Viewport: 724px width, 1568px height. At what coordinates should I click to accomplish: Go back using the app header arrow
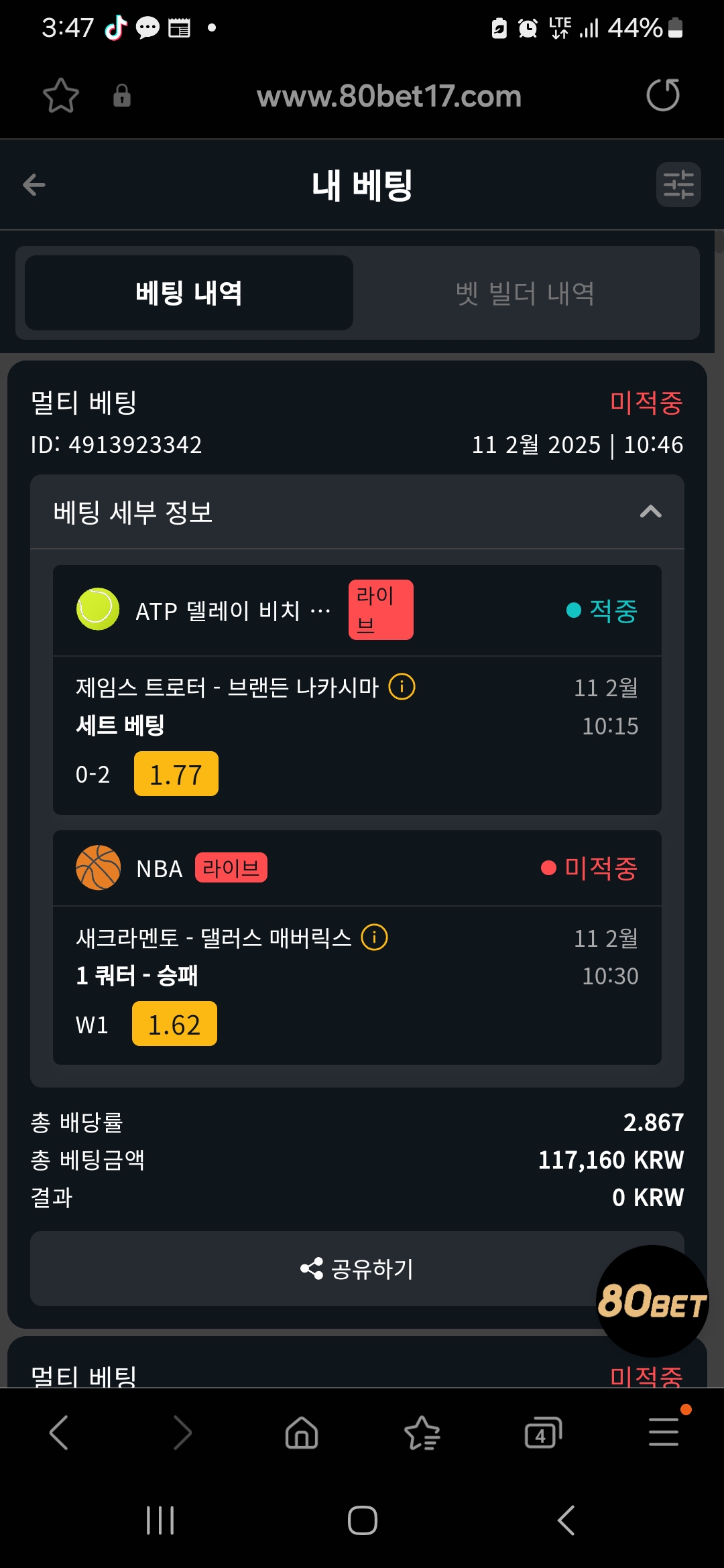click(34, 185)
